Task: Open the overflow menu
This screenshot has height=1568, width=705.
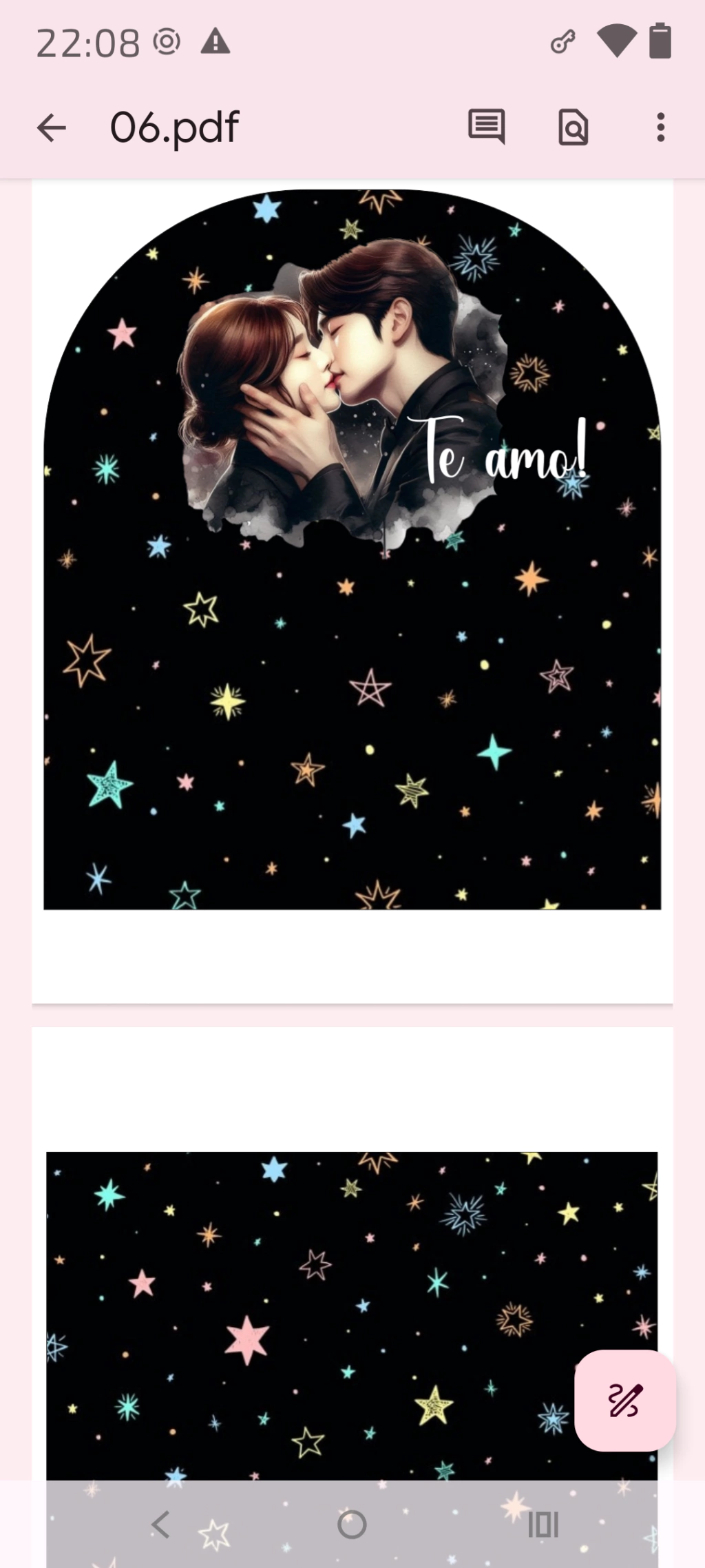Action: [660, 127]
